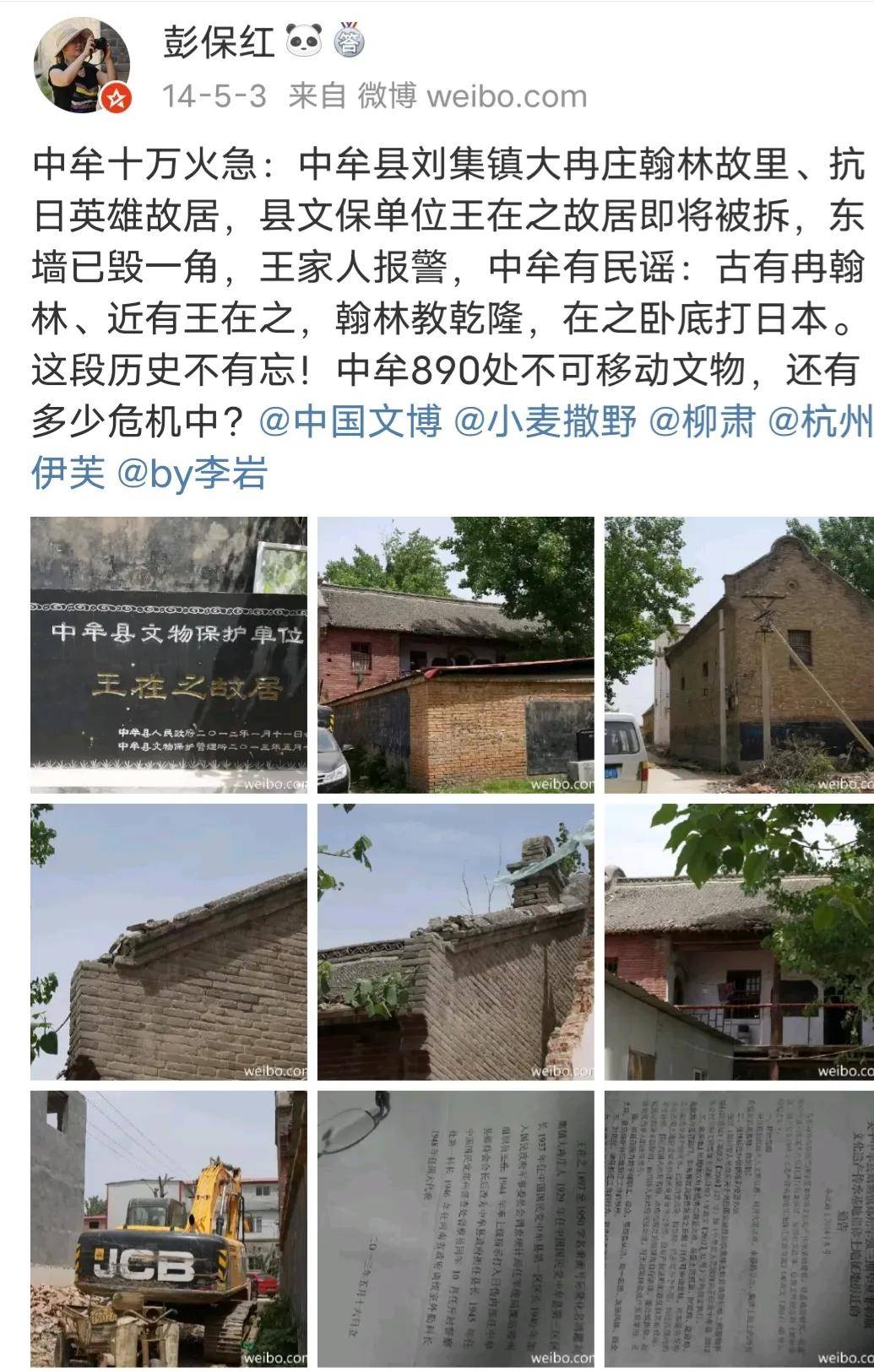Open the document photo with the eyeglasses
The width and height of the screenshot is (874, 1372).
pyautogui.click(x=455, y=1228)
